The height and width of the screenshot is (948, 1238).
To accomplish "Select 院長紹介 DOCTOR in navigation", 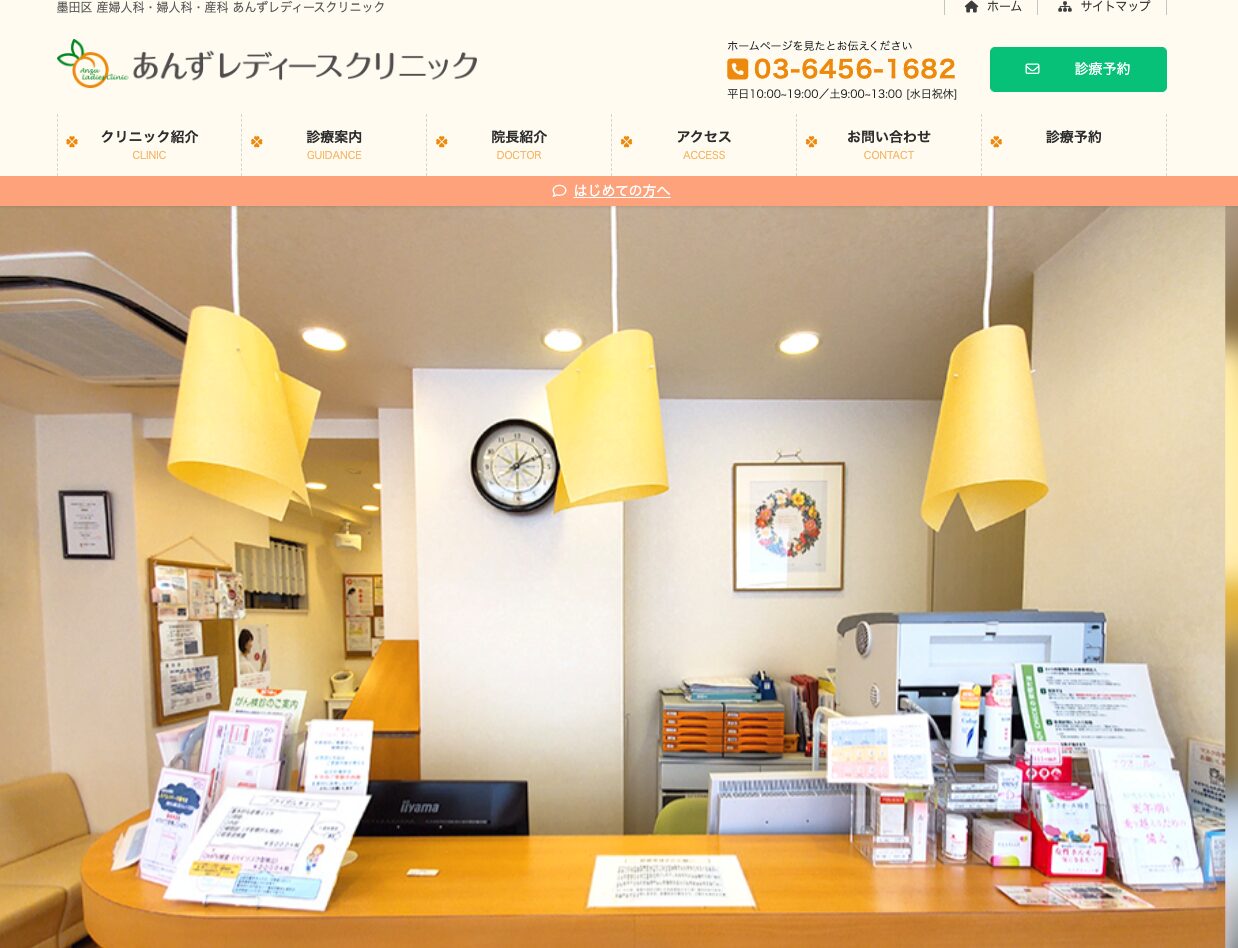I will [x=519, y=144].
